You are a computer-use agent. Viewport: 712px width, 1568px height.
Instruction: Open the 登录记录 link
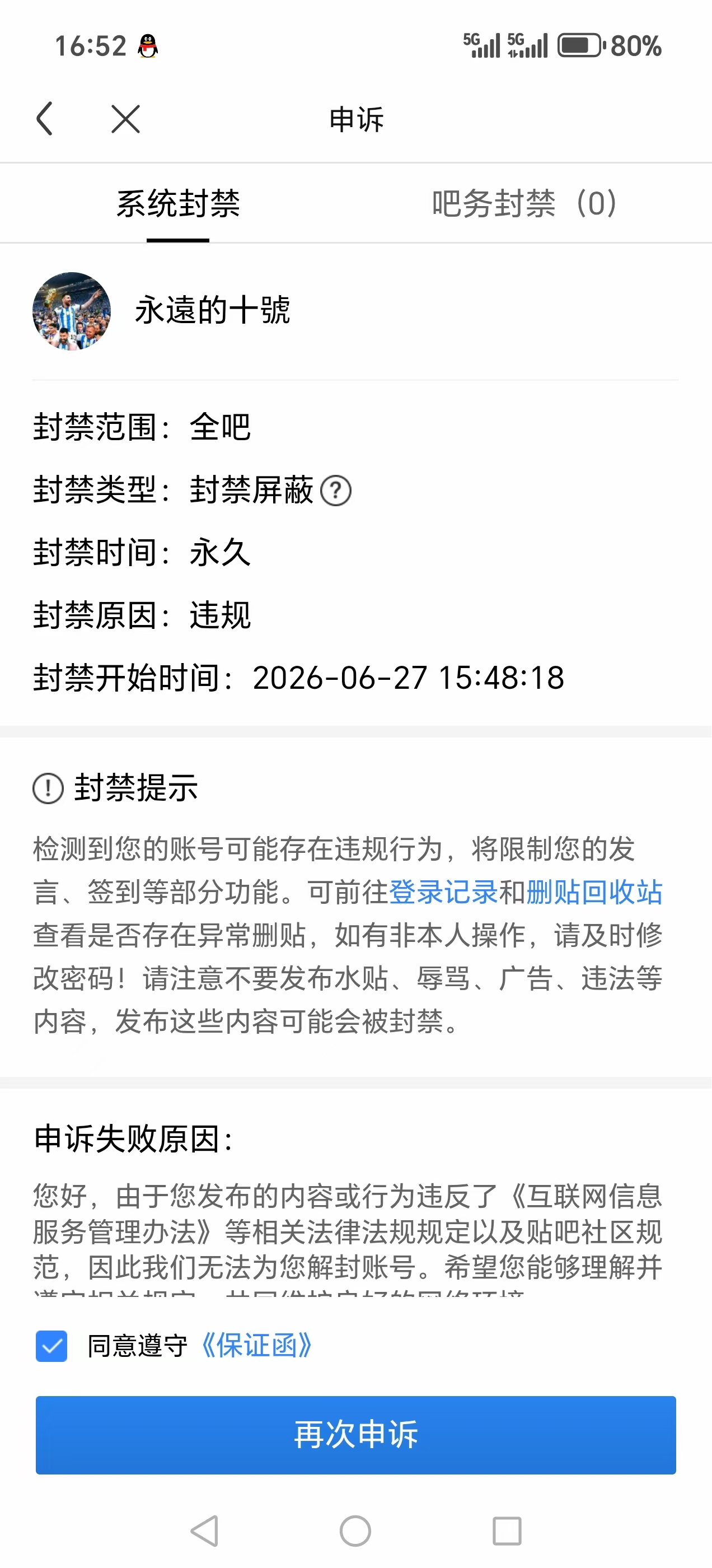(x=443, y=892)
